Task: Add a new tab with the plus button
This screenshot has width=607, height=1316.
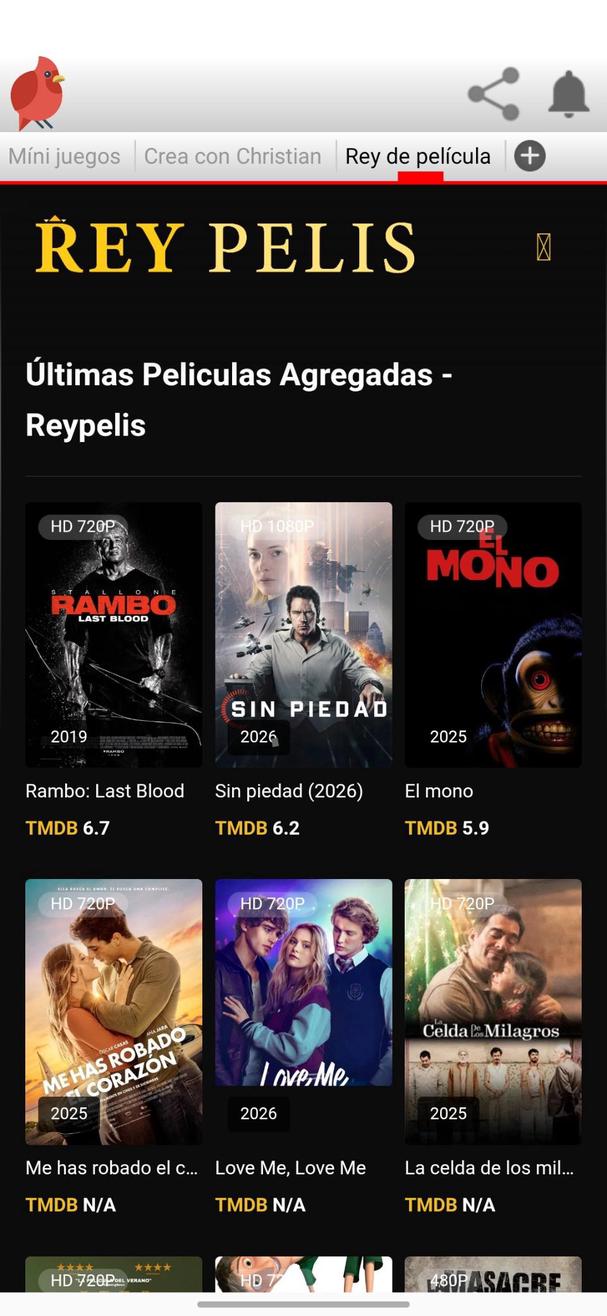Action: point(530,156)
